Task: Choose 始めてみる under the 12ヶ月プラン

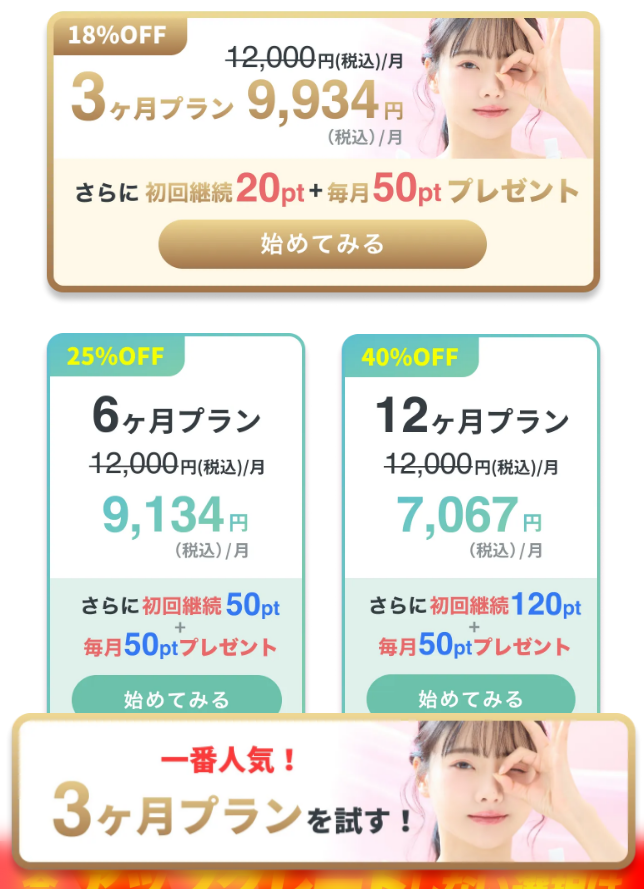Action: pyautogui.click(x=470, y=697)
